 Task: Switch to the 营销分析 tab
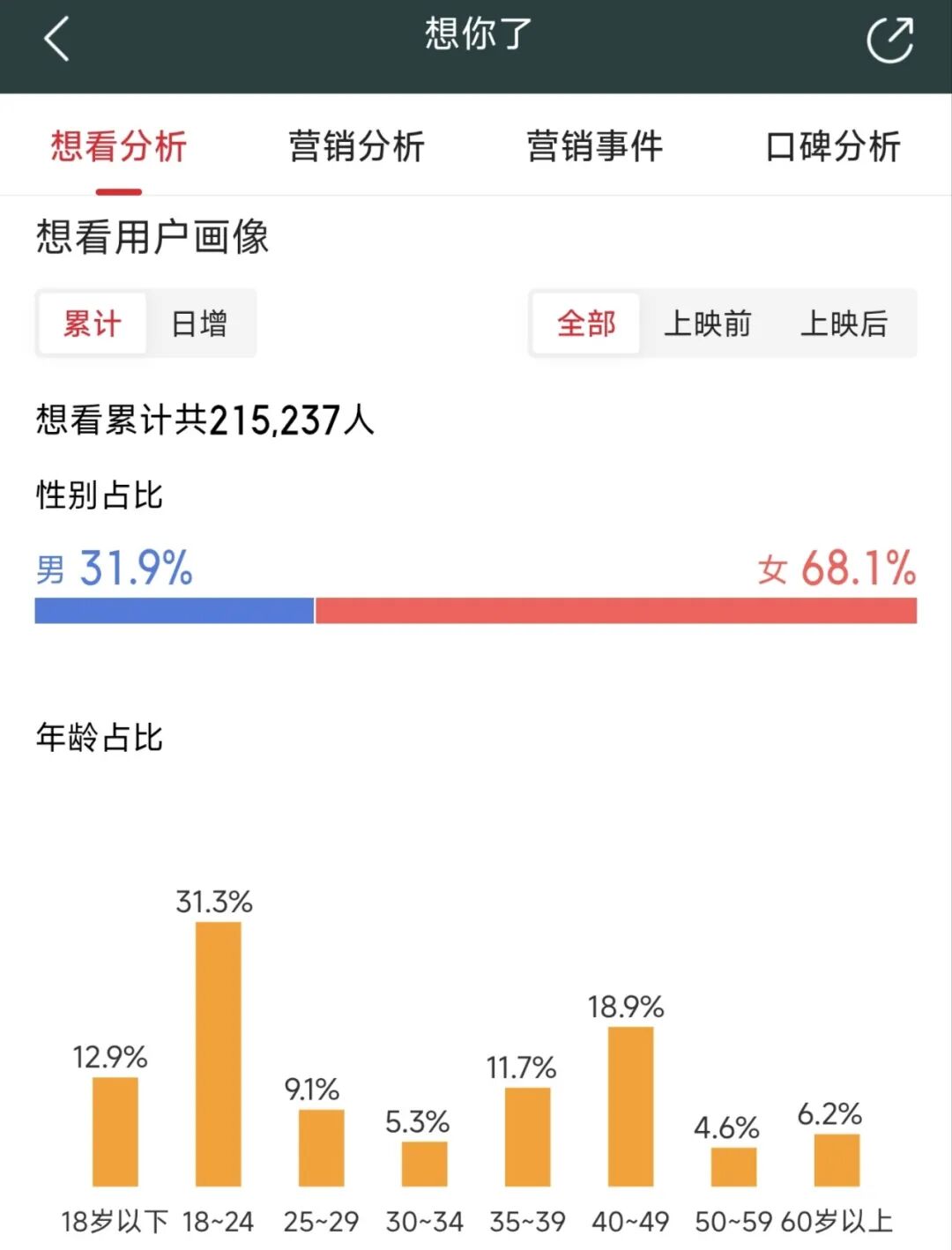[357, 146]
